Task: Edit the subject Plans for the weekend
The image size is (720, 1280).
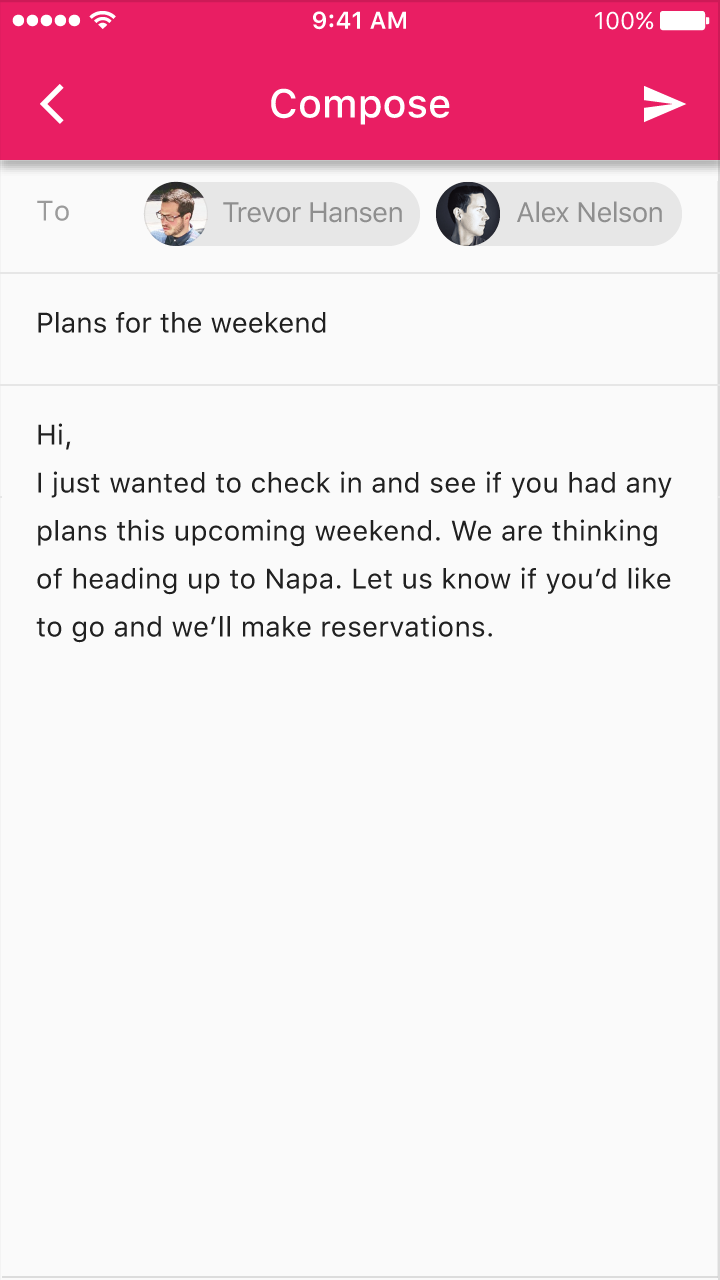Action: [x=181, y=323]
